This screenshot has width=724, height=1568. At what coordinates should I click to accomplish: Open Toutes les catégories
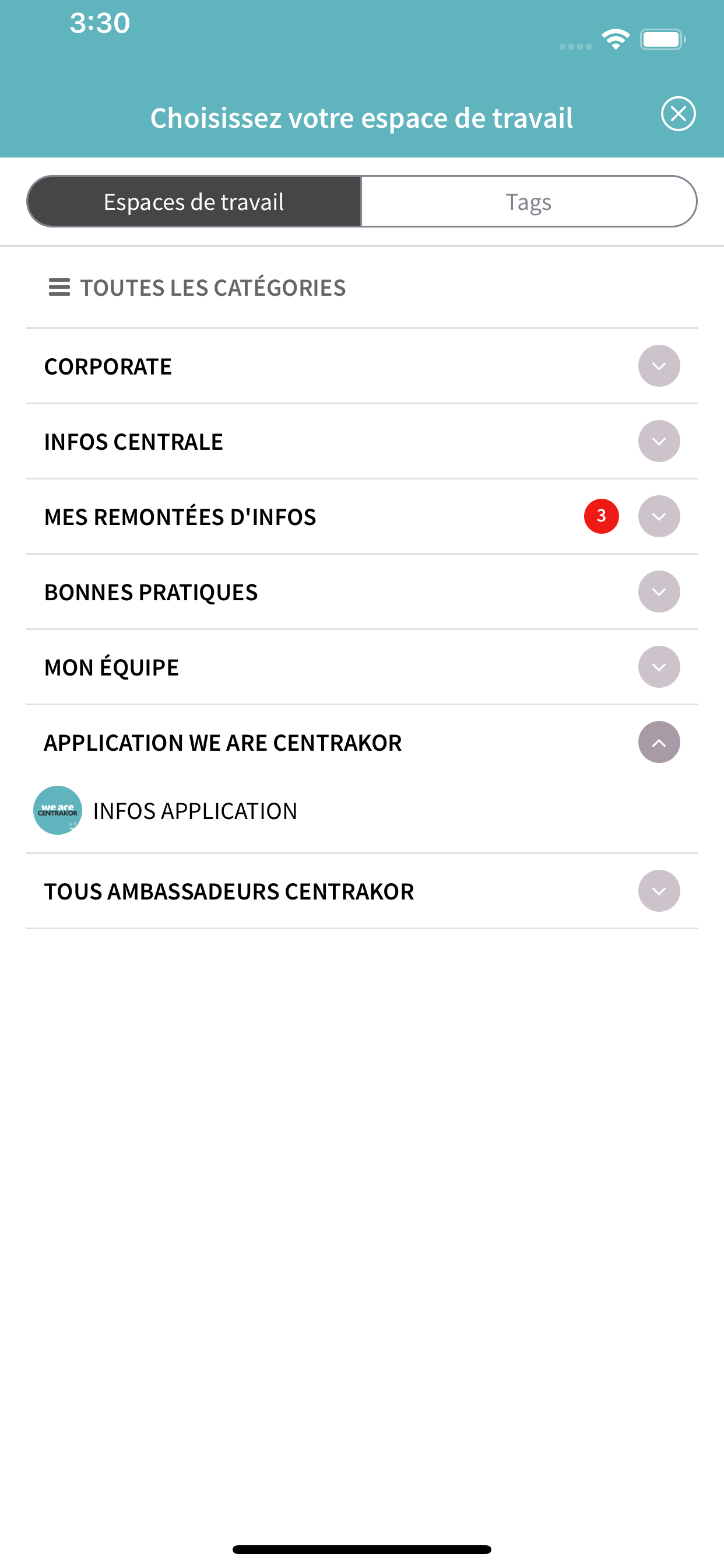point(197,288)
